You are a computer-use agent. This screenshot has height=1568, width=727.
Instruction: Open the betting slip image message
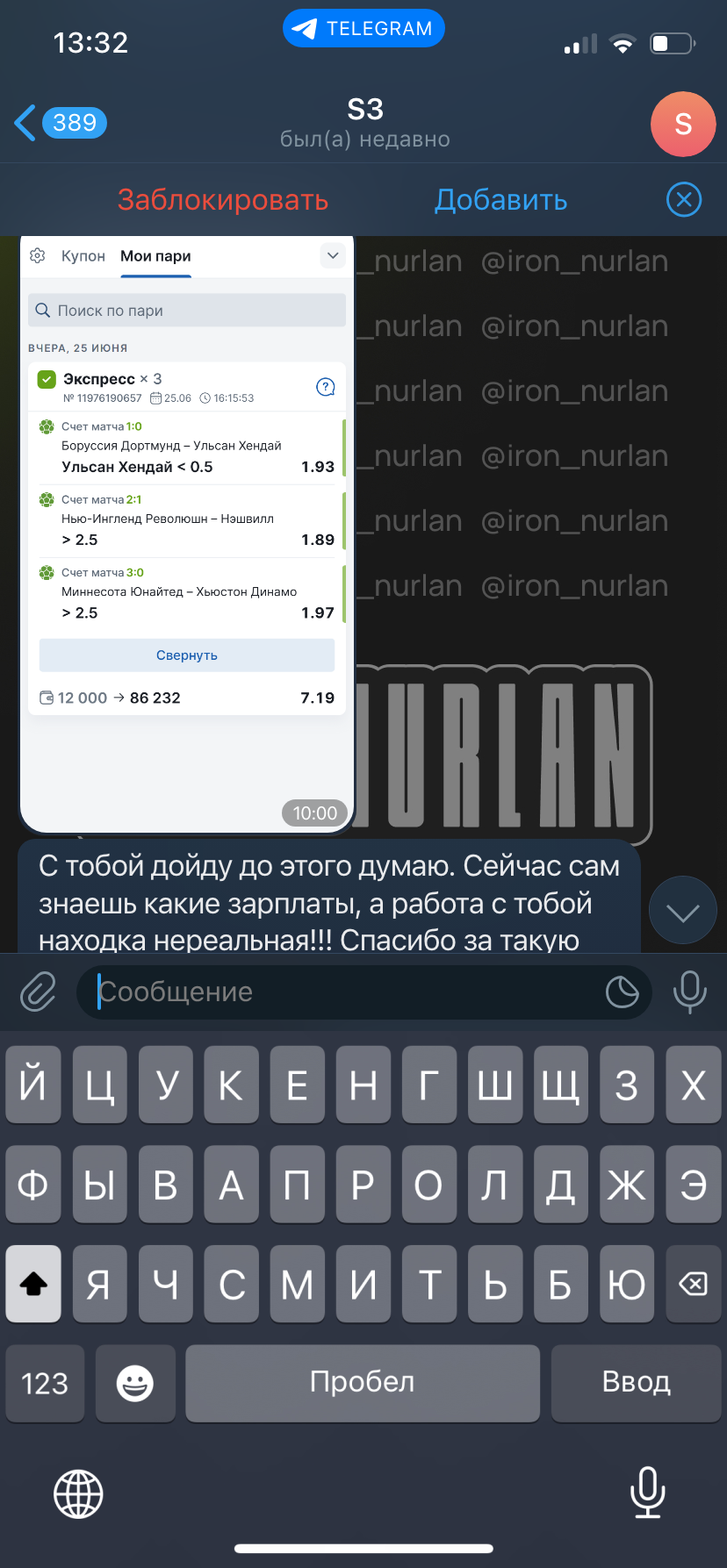tap(186, 533)
